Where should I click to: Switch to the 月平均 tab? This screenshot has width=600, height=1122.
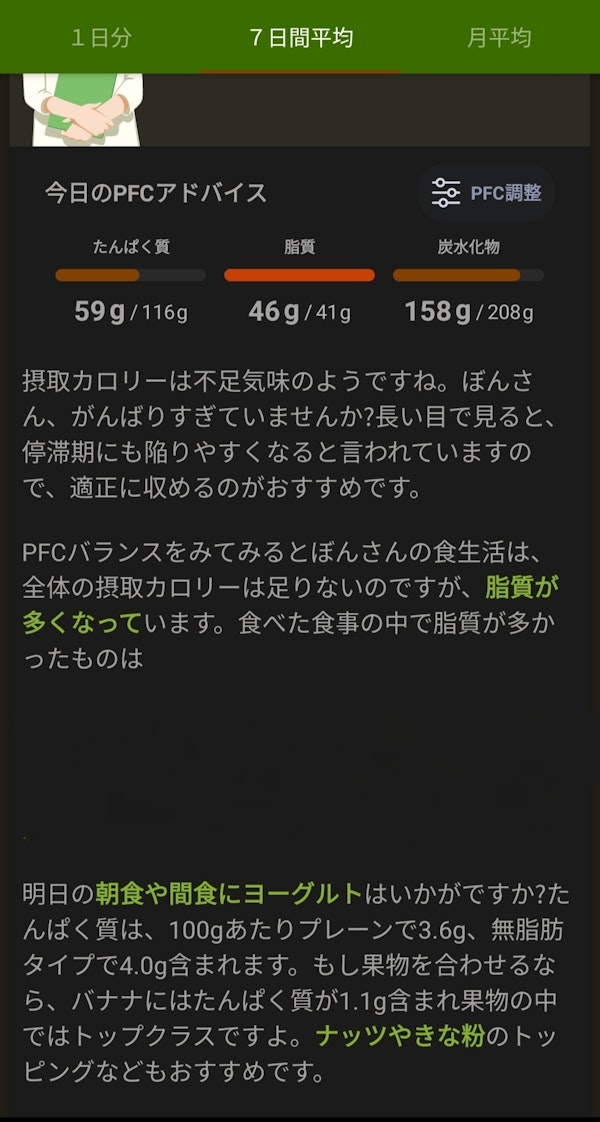[498, 38]
